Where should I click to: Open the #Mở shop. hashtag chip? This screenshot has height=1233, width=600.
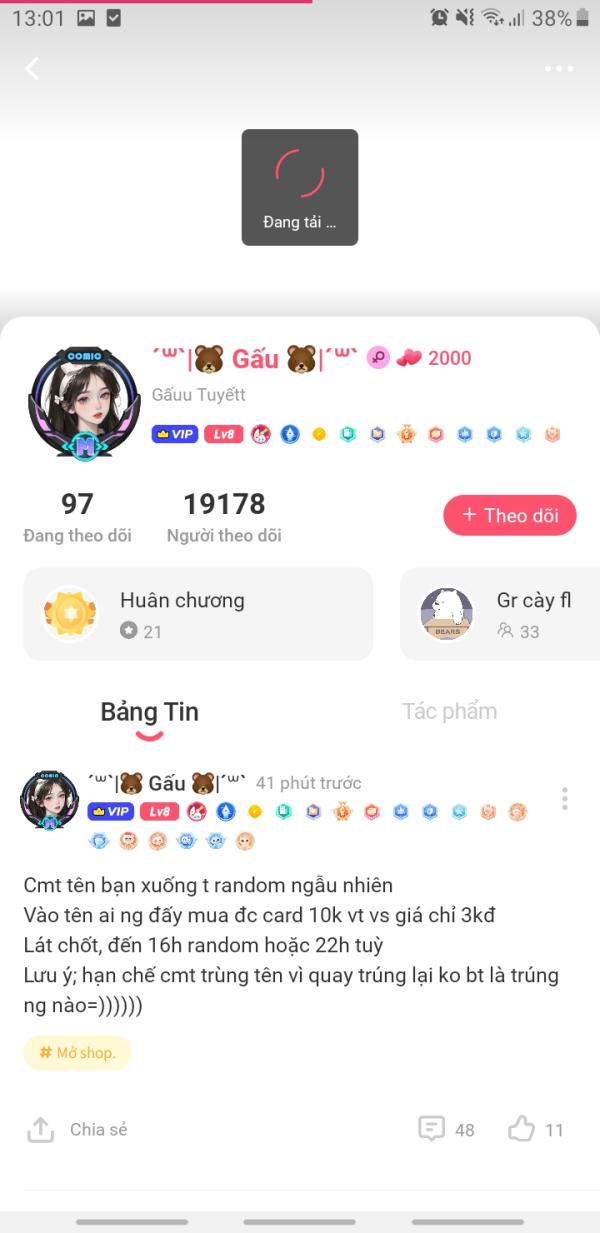pyautogui.click(x=78, y=1052)
